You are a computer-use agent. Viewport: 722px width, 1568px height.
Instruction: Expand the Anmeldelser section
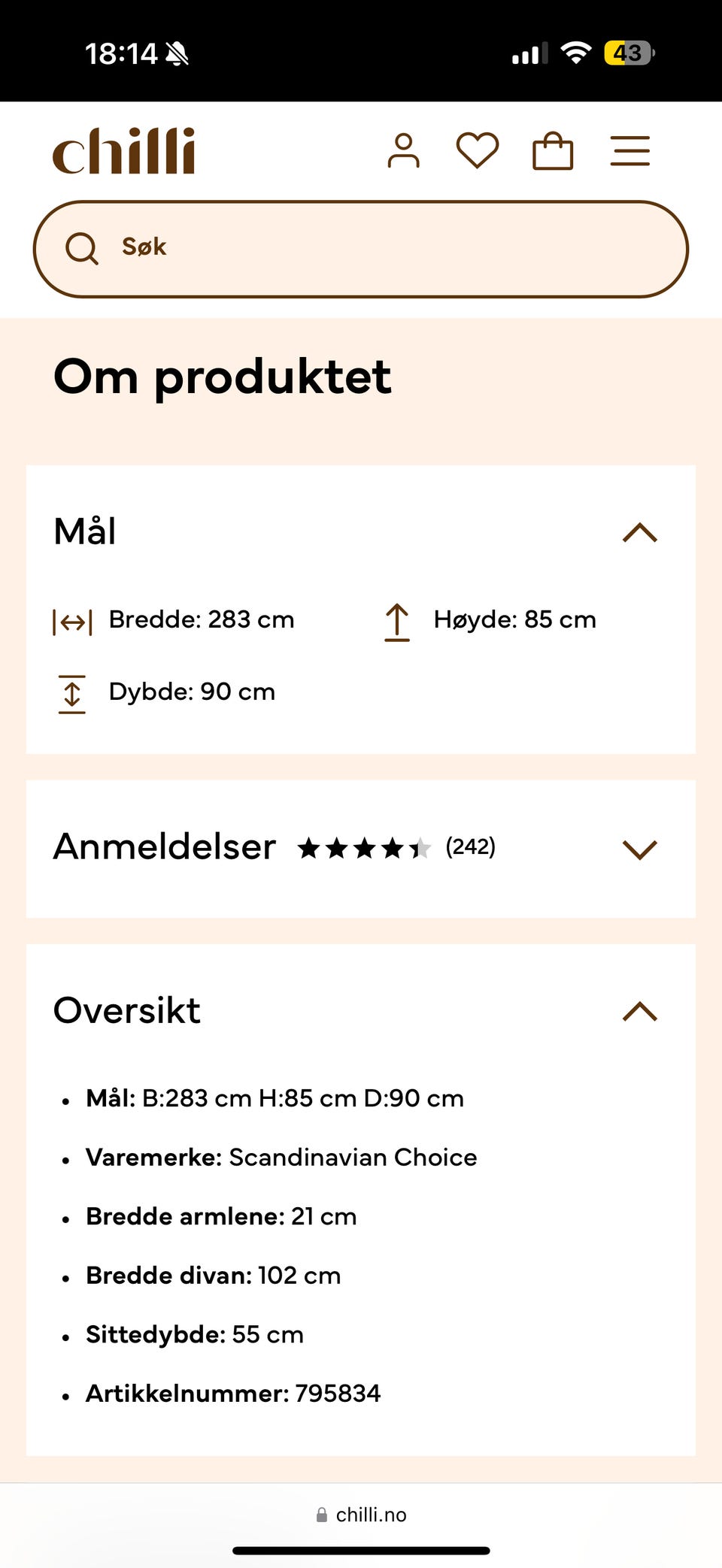pyautogui.click(x=639, y=849)
